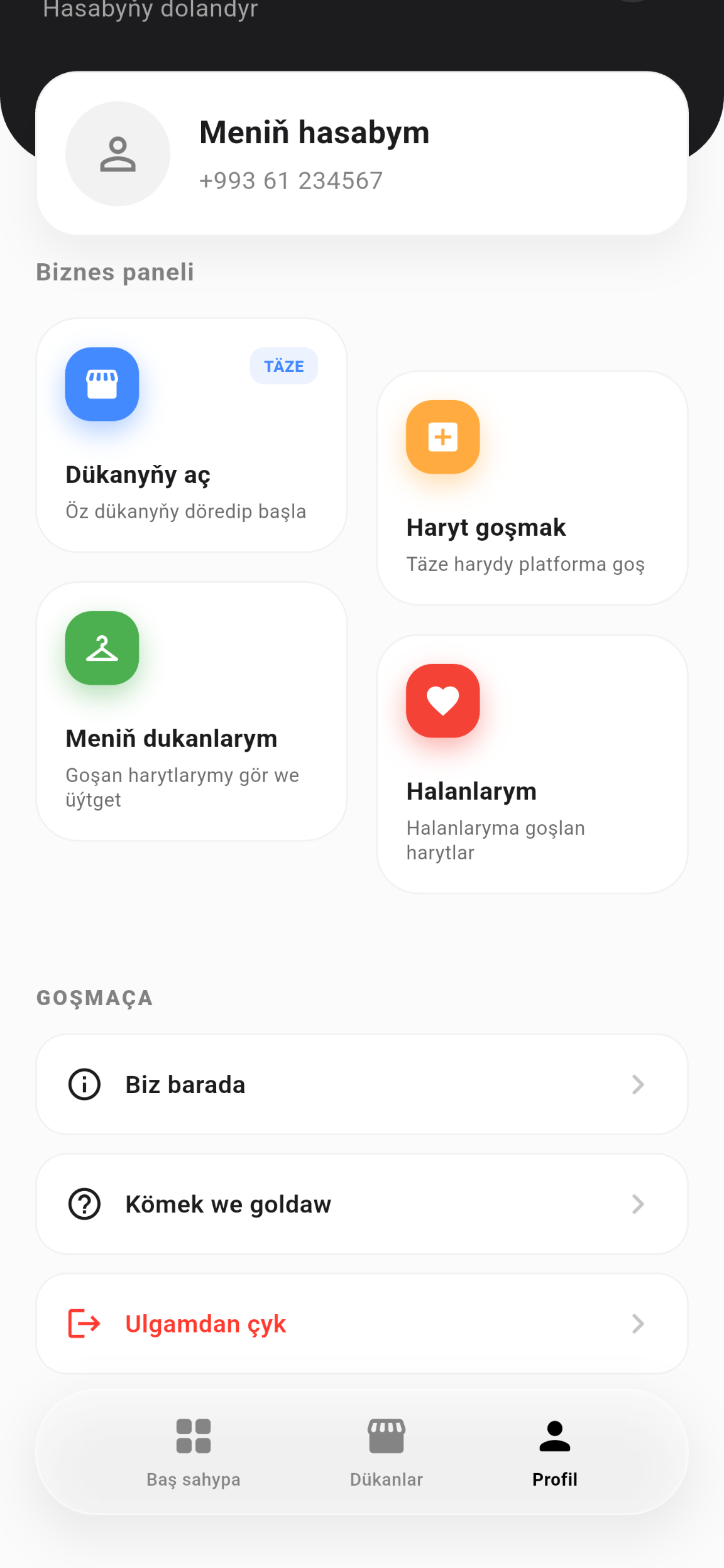Viewport: 724px width, 1568px height.
Task: Click the orange plus icon for Haryt goşmak
Action: click(x=442, y=437)
